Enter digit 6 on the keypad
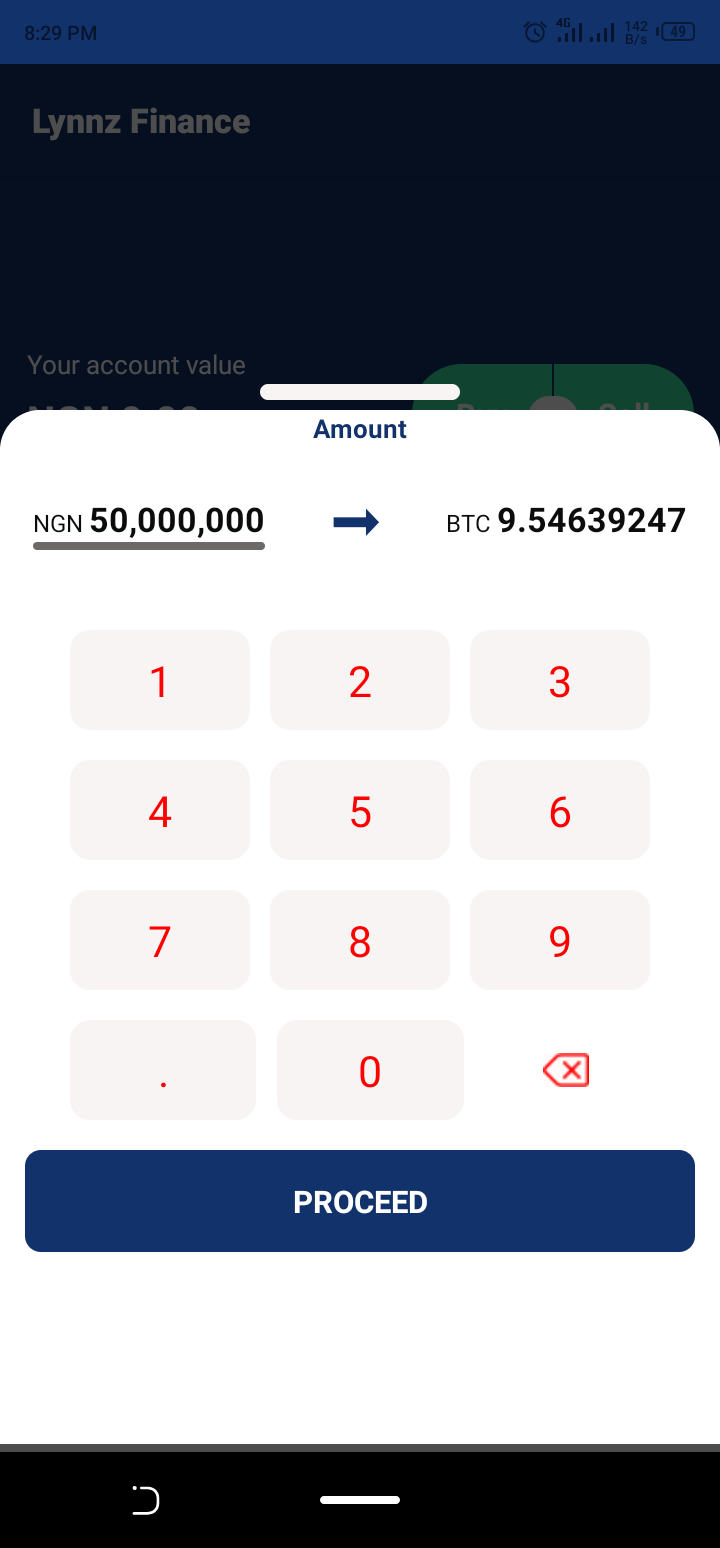720x1548 pixels. click(x=560, y=810)
